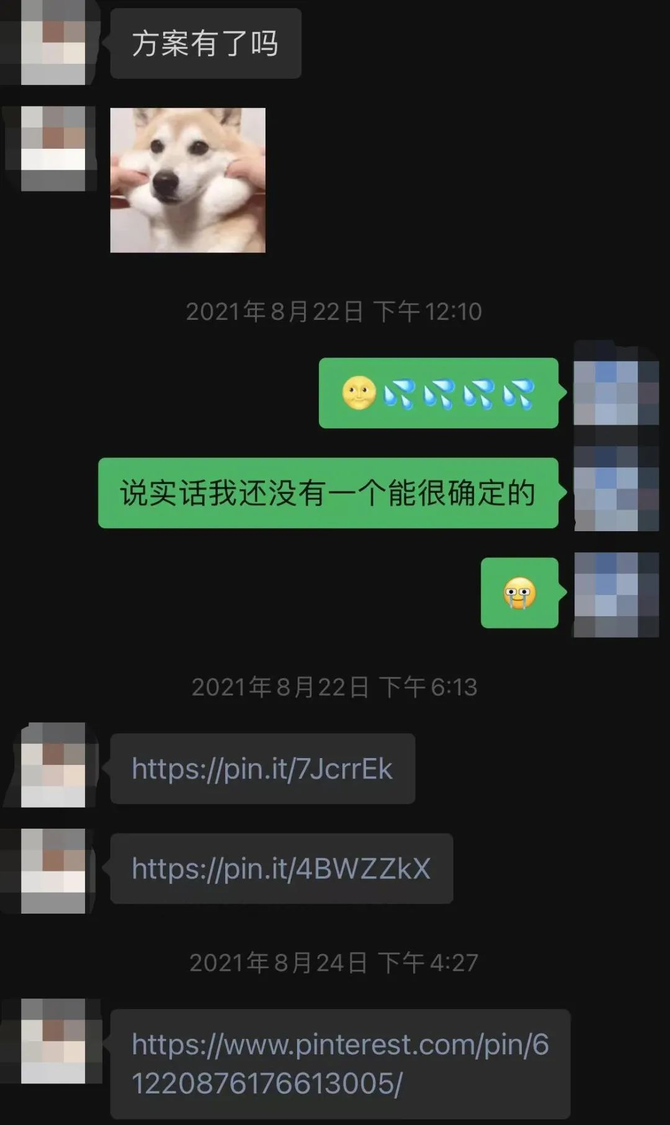The image size is (670, 1125).
Task: View the Shiba dog sticker image
Action: click(188, 180)
